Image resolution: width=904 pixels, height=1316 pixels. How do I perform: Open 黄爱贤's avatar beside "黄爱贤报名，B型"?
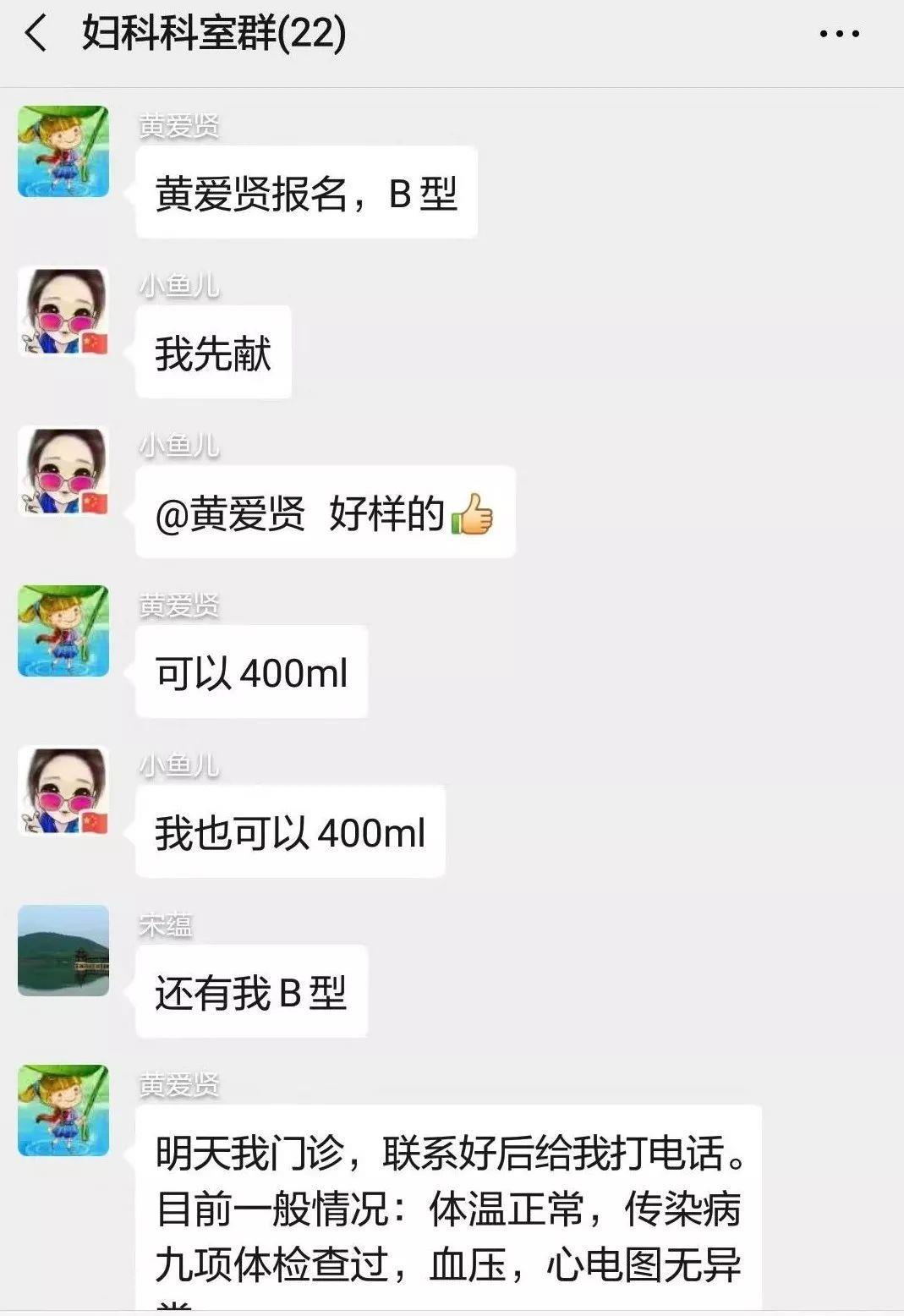[63, 151]
